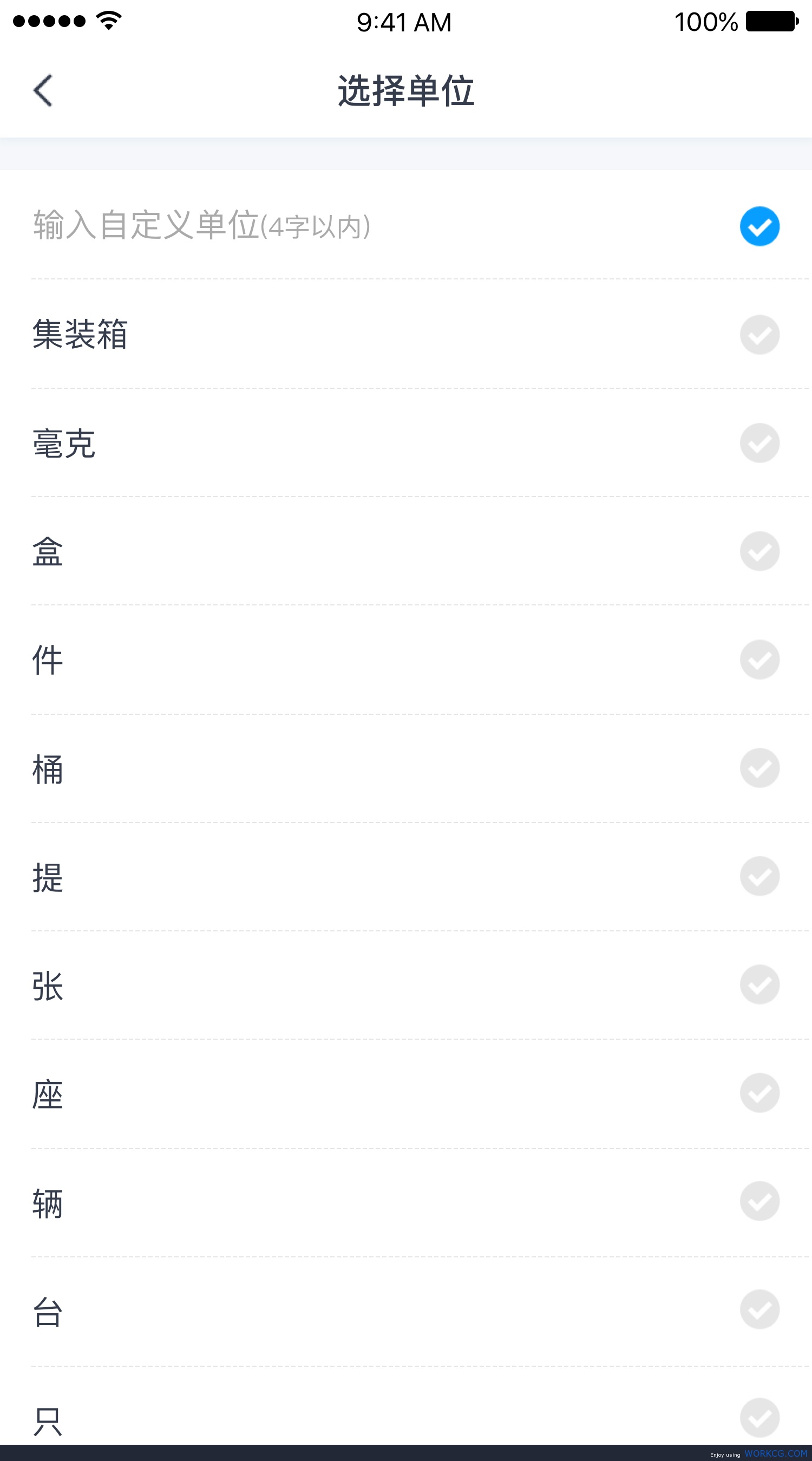
Task: Select 件 as the unit
Action: (x=406, y=660)
